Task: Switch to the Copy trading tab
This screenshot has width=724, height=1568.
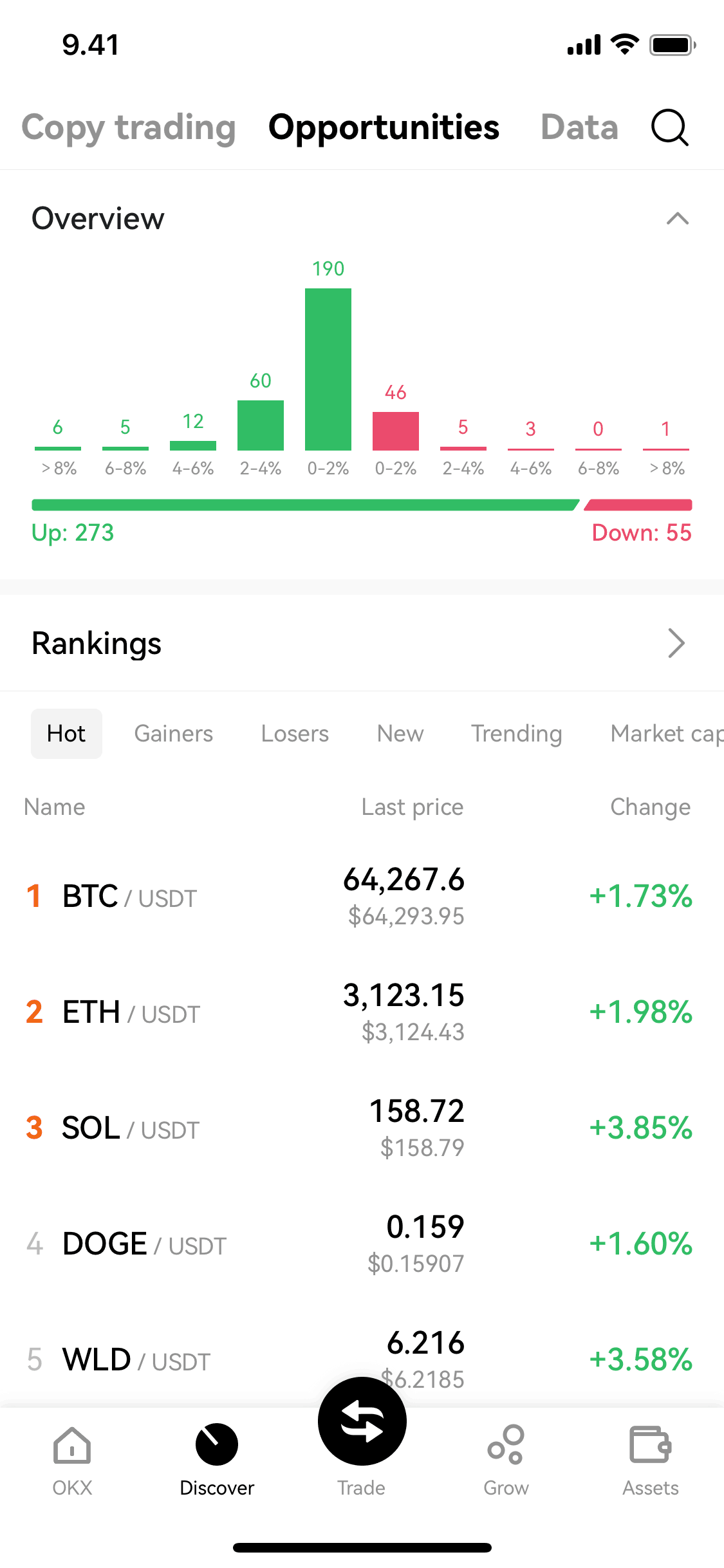Action: pyautogui.click(x=129, y=127)
